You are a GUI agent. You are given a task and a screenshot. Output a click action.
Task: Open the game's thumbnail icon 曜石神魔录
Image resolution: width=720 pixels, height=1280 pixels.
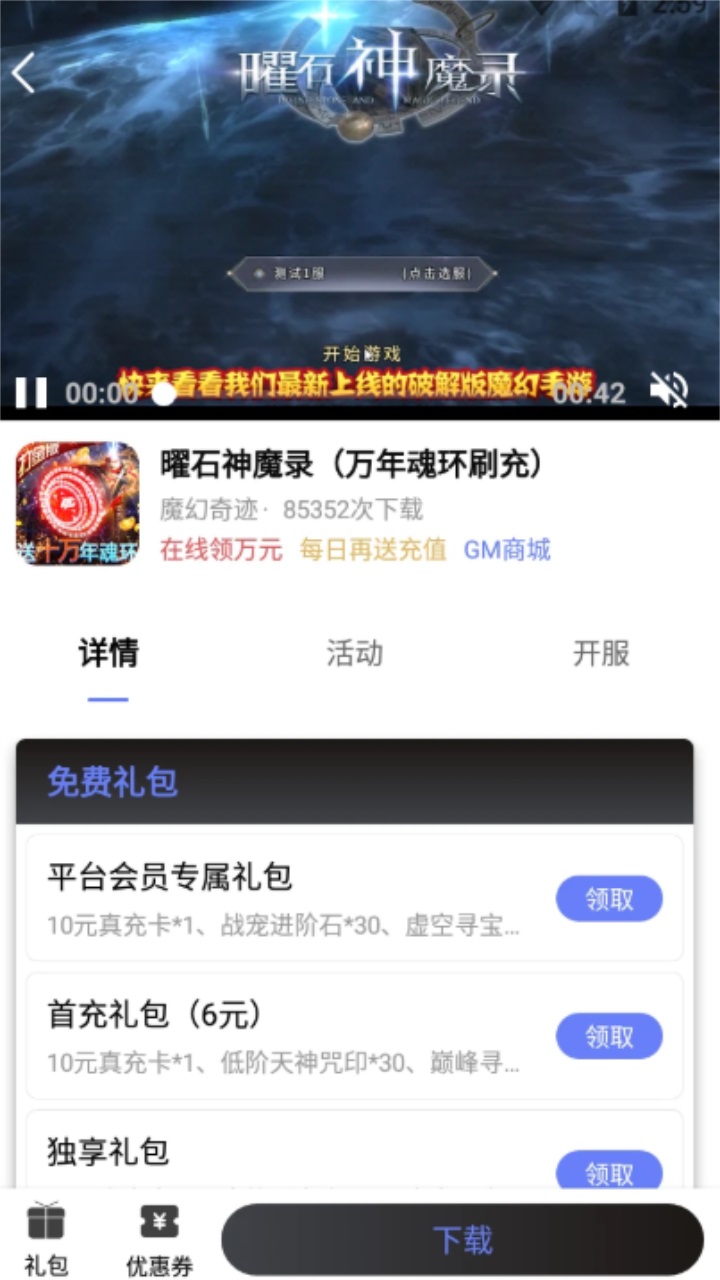[75, 505]
